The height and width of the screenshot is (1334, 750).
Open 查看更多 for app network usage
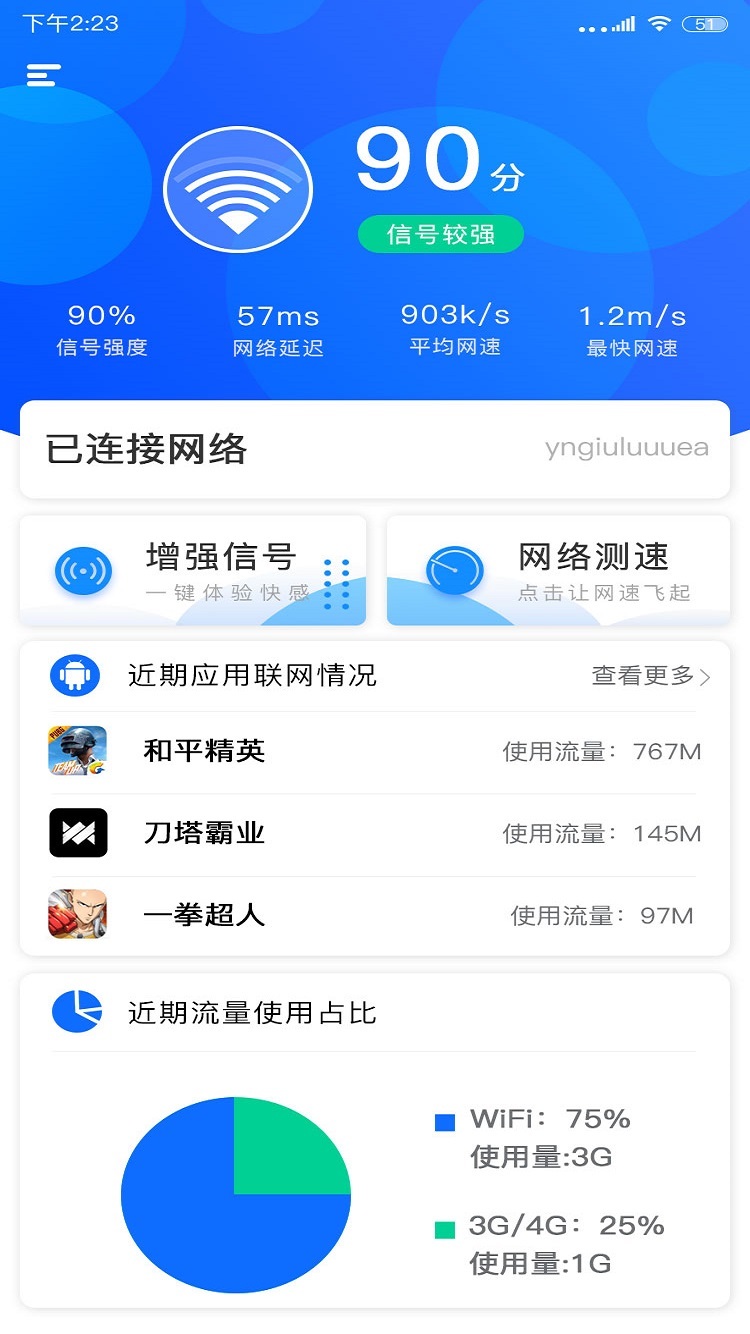tap(650, 677)
